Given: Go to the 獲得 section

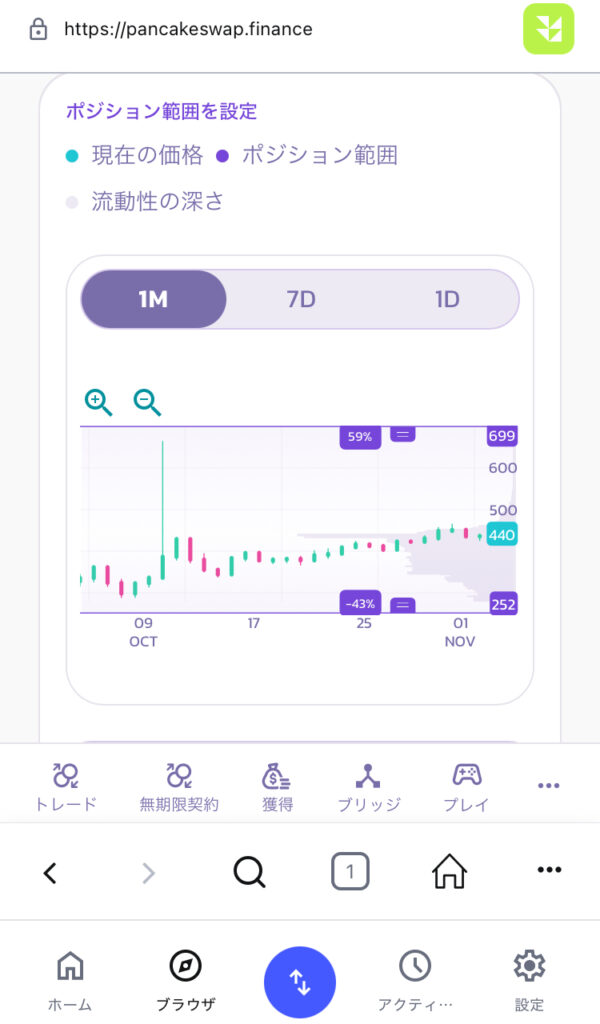Looking at the screenshot, I should pyautogui.click(x=277, y=786).
